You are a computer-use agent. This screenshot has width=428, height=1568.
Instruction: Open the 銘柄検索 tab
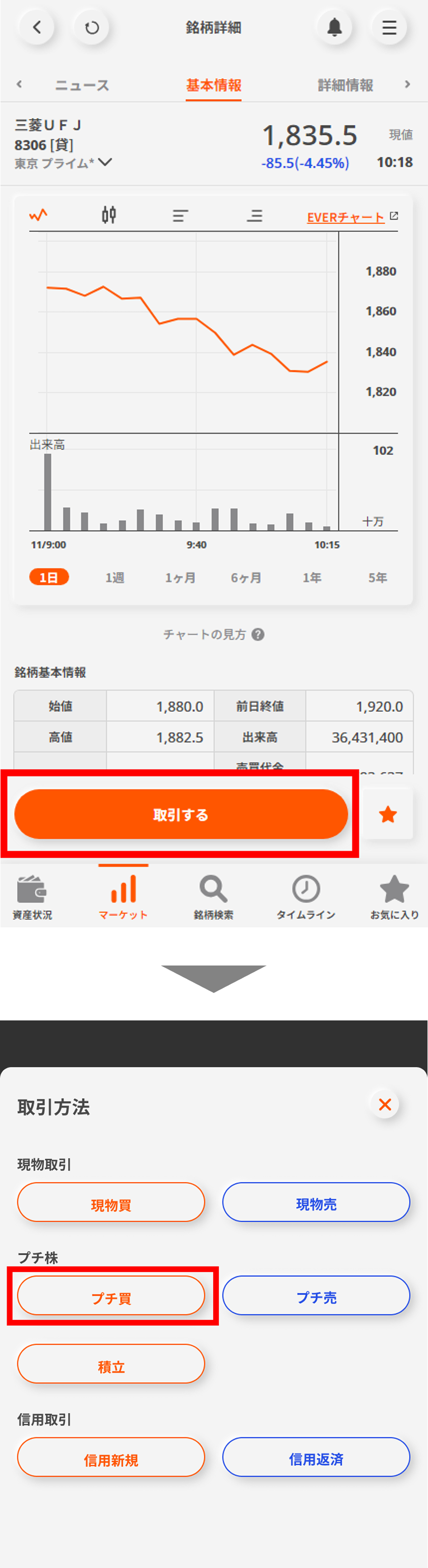(213, 896)
